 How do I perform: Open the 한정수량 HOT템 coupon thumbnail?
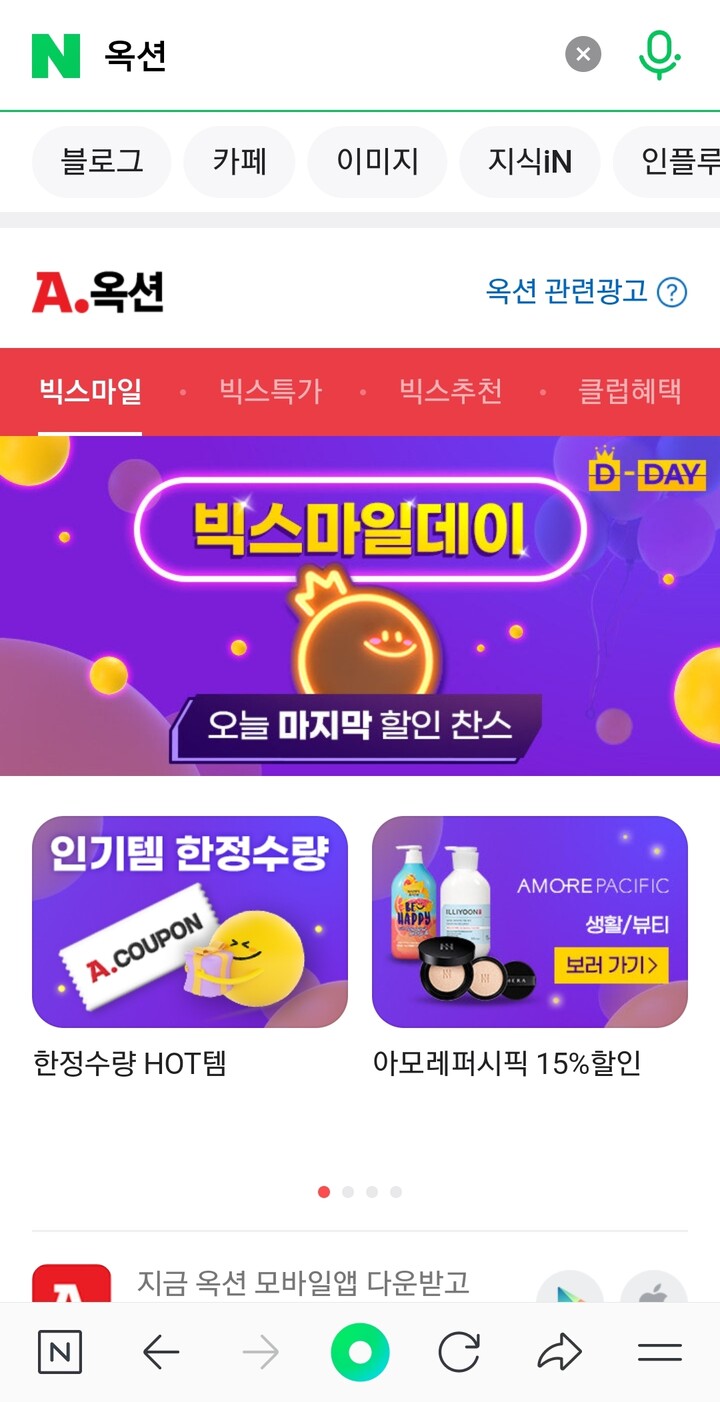(190, 920)
